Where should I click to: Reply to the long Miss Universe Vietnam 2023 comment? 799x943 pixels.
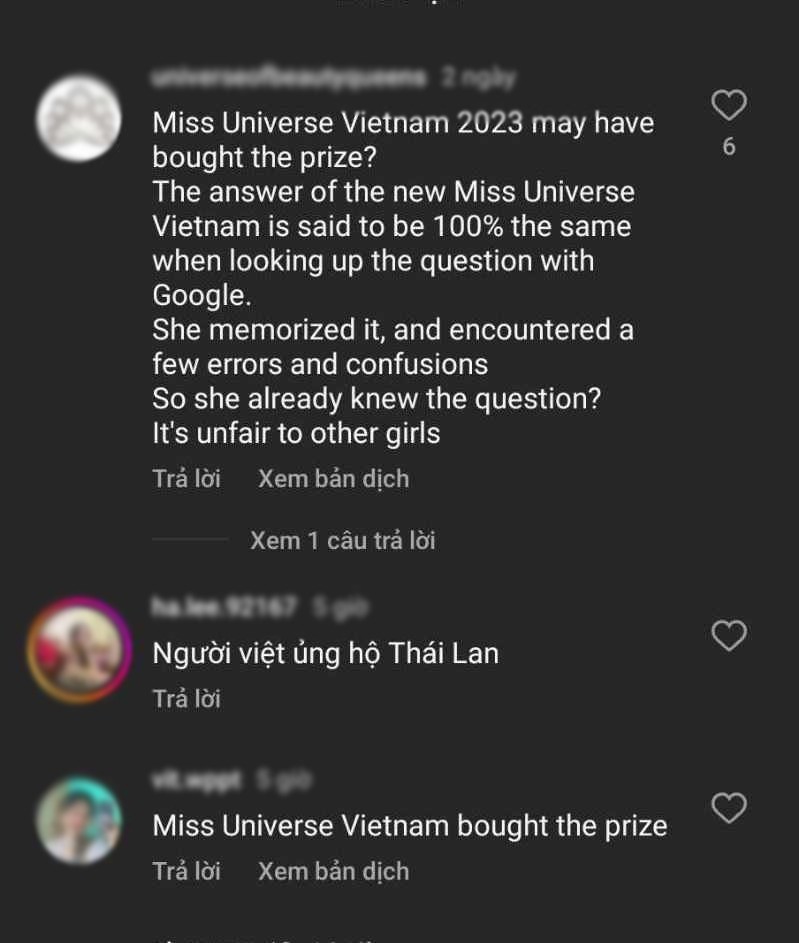(186, 479)
